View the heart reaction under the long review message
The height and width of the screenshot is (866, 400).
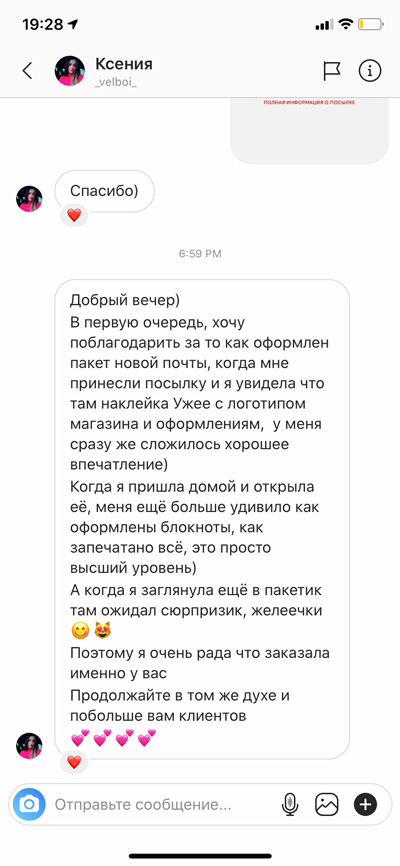point(74,762)
